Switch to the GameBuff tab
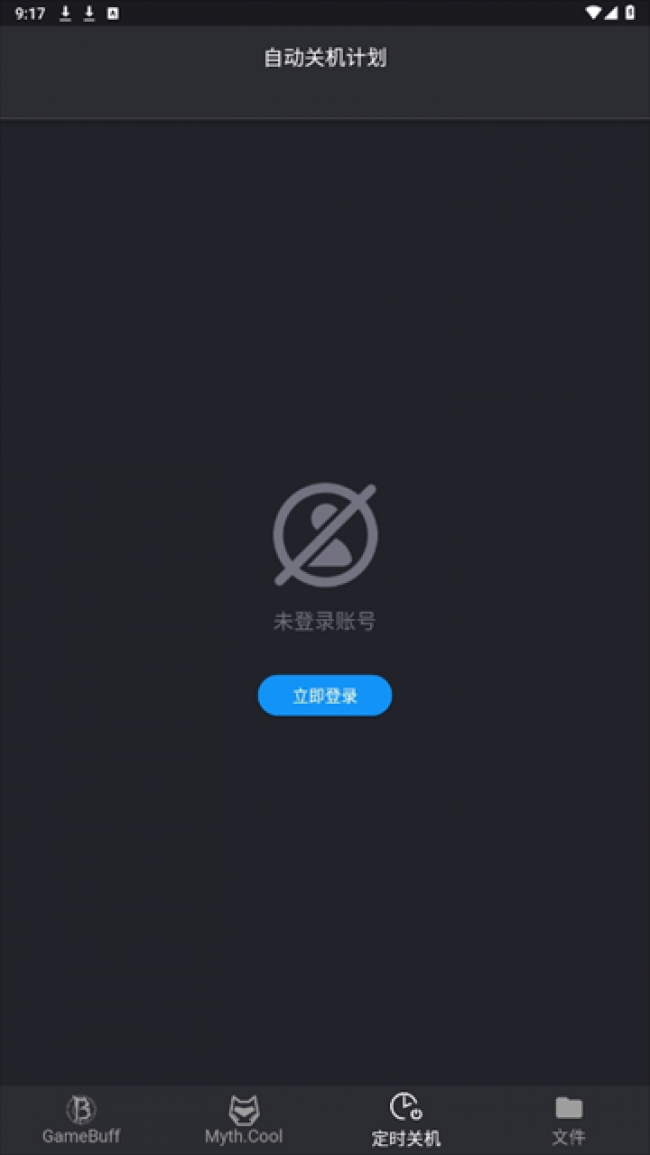 coord(81,1119)
